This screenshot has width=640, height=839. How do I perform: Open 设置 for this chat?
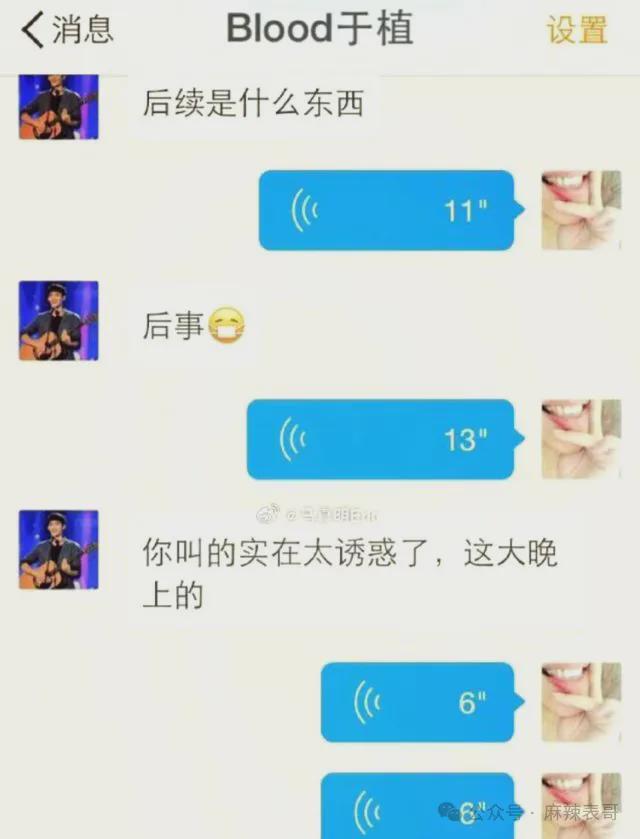click(x=576, y=30)
